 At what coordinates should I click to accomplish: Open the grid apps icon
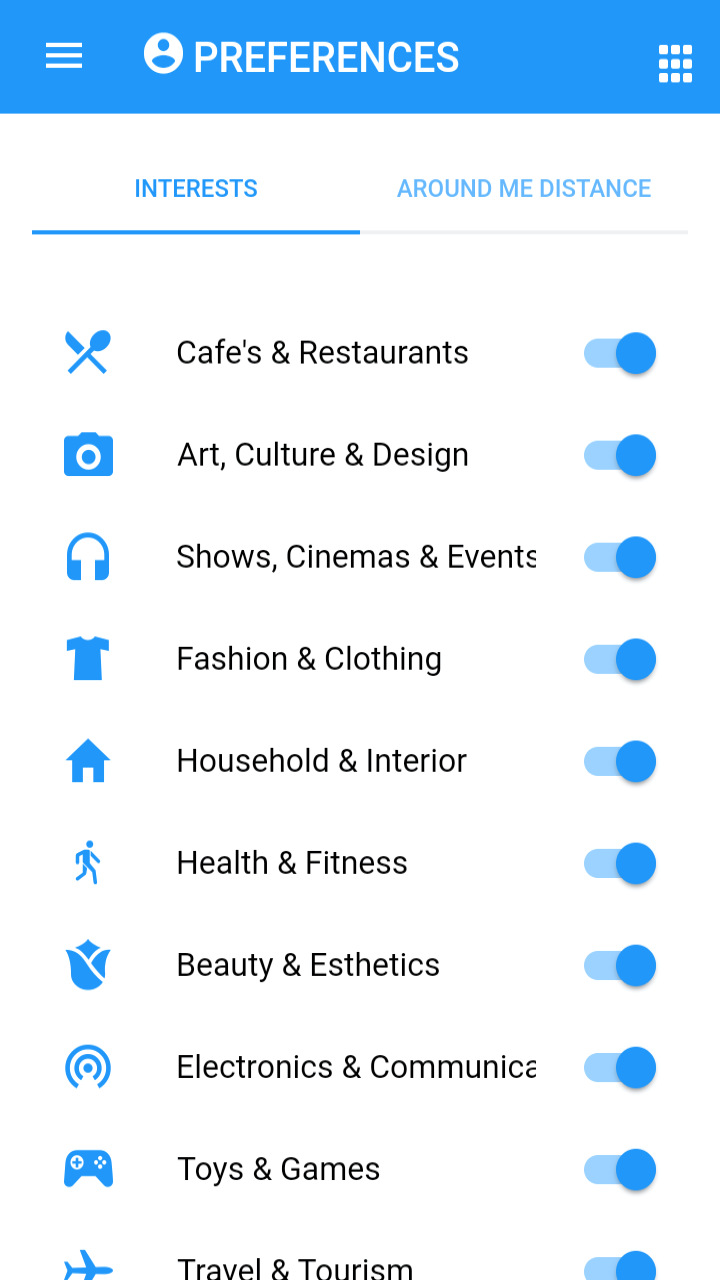coord(675,64)
